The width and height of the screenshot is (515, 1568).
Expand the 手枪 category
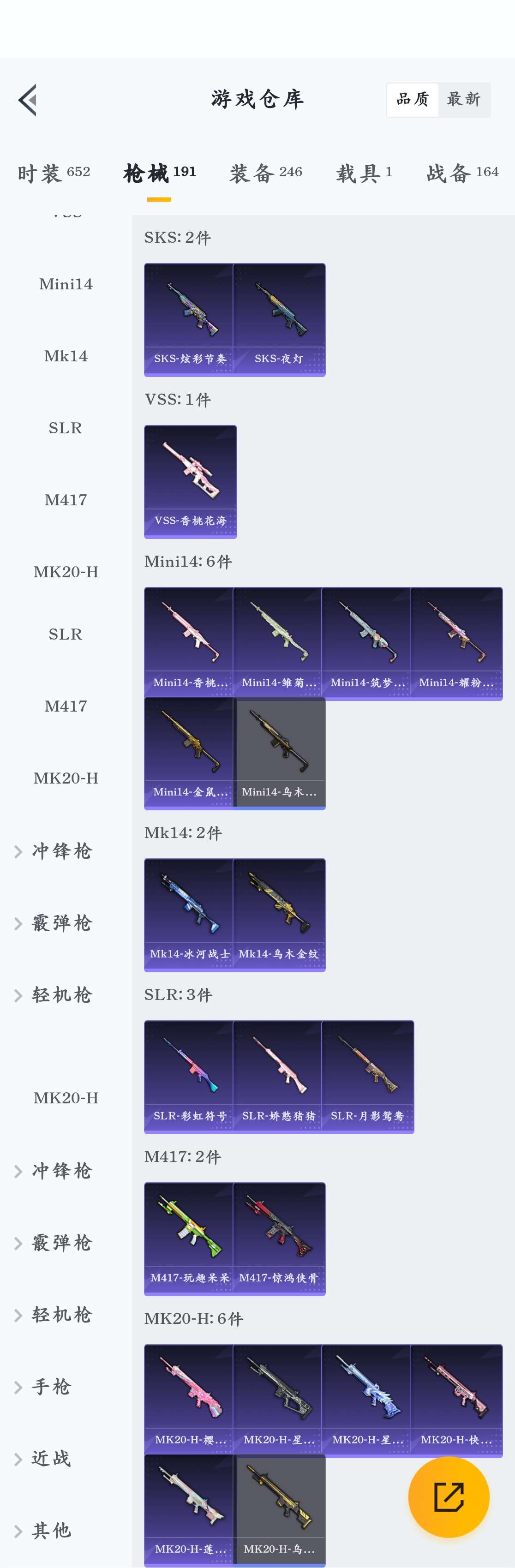click(x=52, y=1387)
